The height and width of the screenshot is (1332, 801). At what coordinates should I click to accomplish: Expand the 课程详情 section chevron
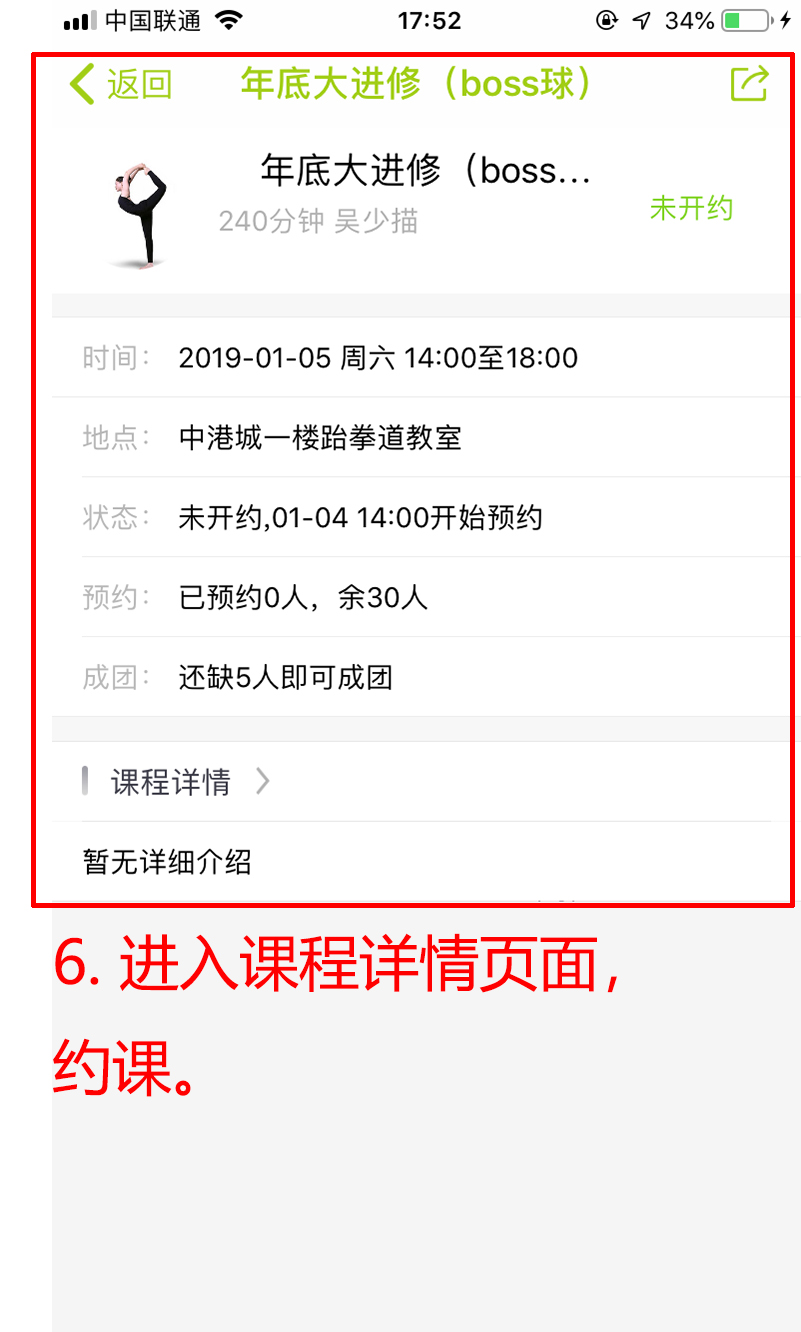(263, 781)
